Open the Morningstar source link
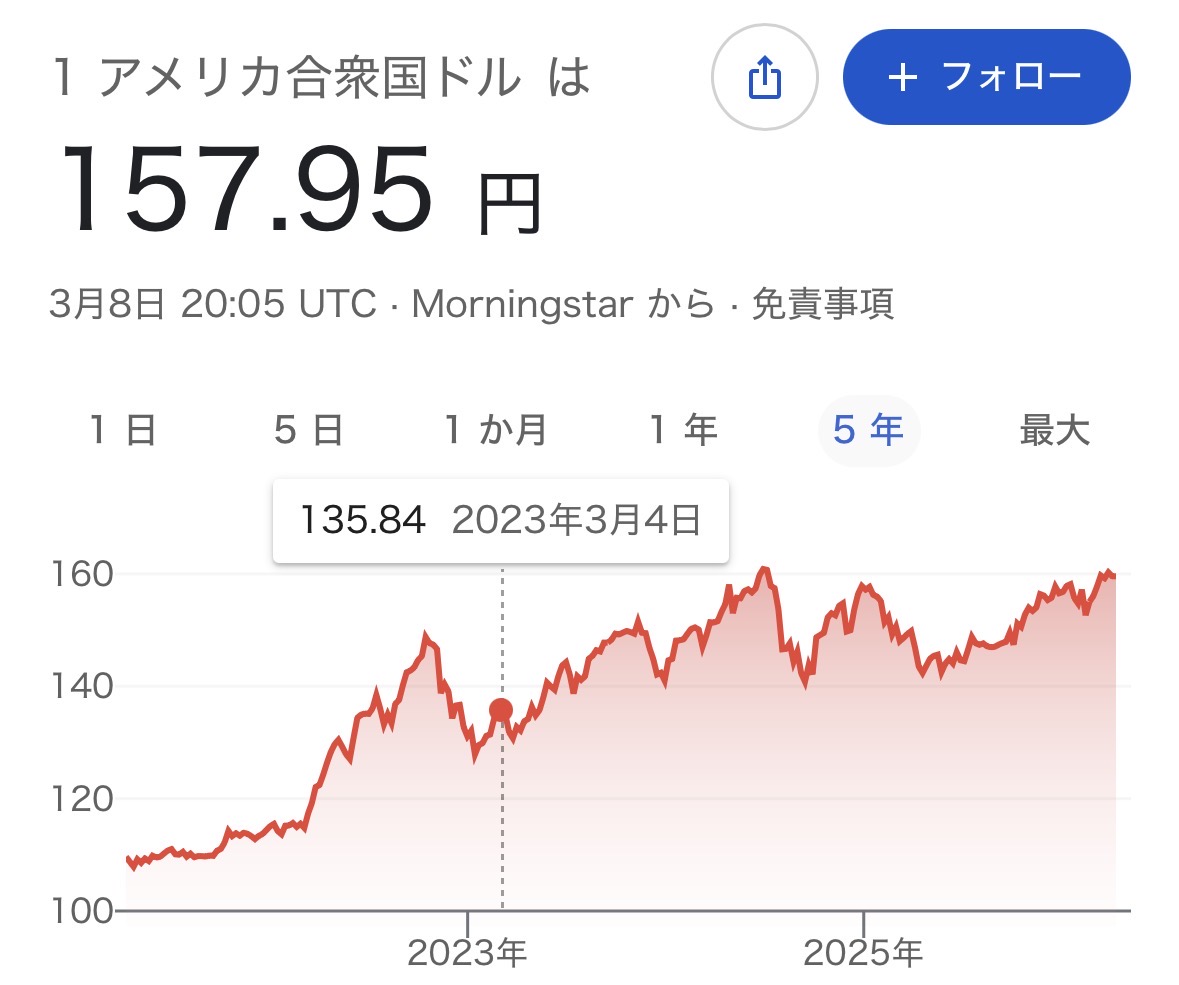1179x985 pixels. point(520,303)
